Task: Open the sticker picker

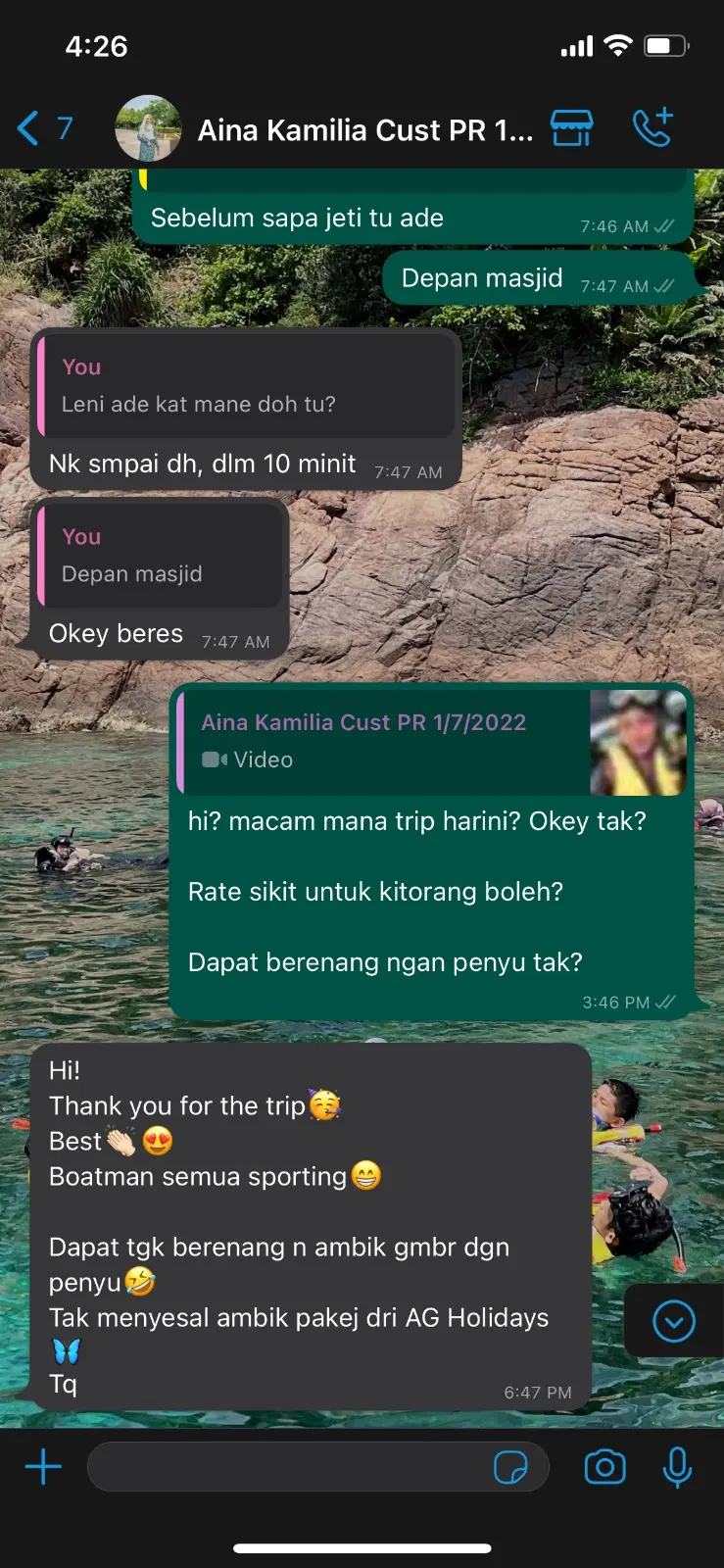Action: [x=510, y=1467]
